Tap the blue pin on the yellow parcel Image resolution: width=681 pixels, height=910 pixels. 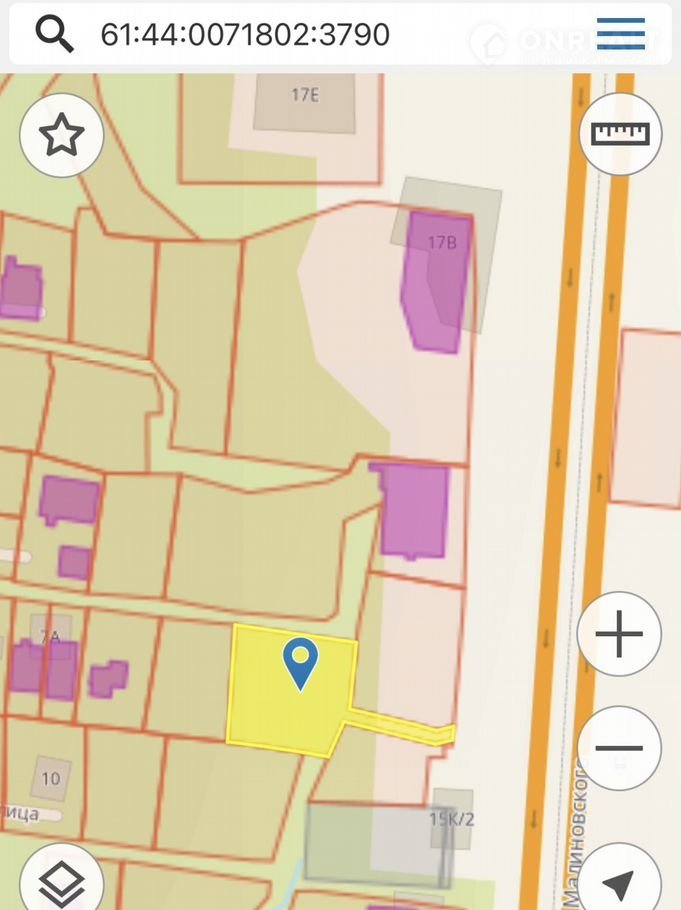pyautogui.click(x=300, y=662)
